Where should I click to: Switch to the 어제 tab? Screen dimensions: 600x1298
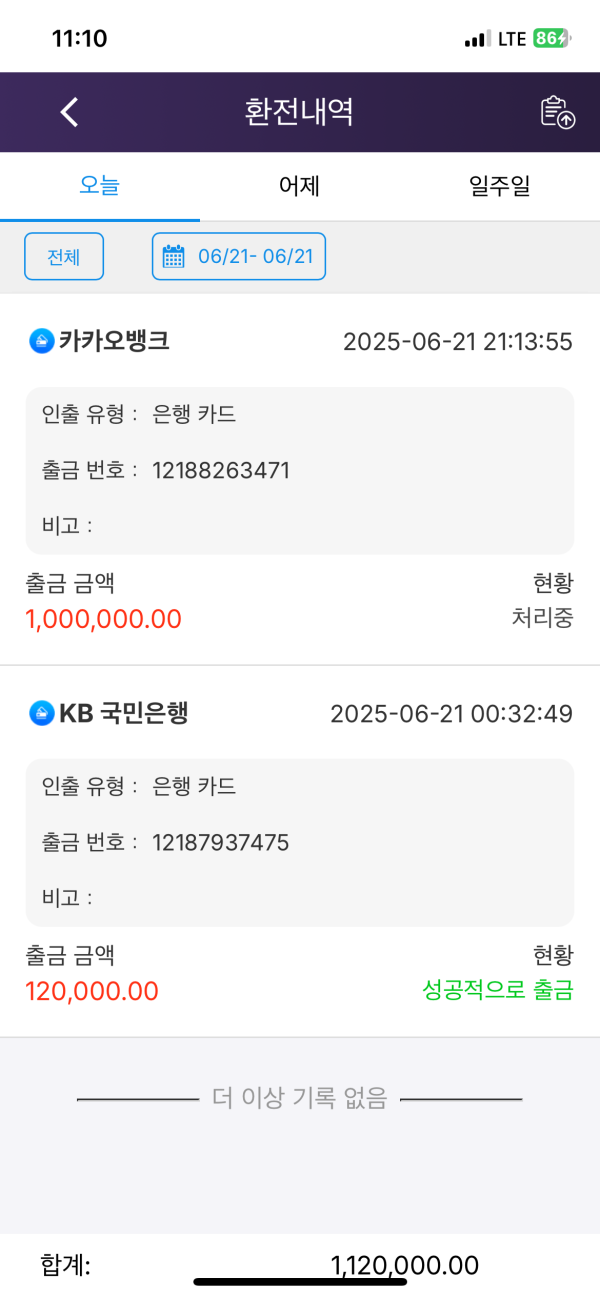click(299, 186)
